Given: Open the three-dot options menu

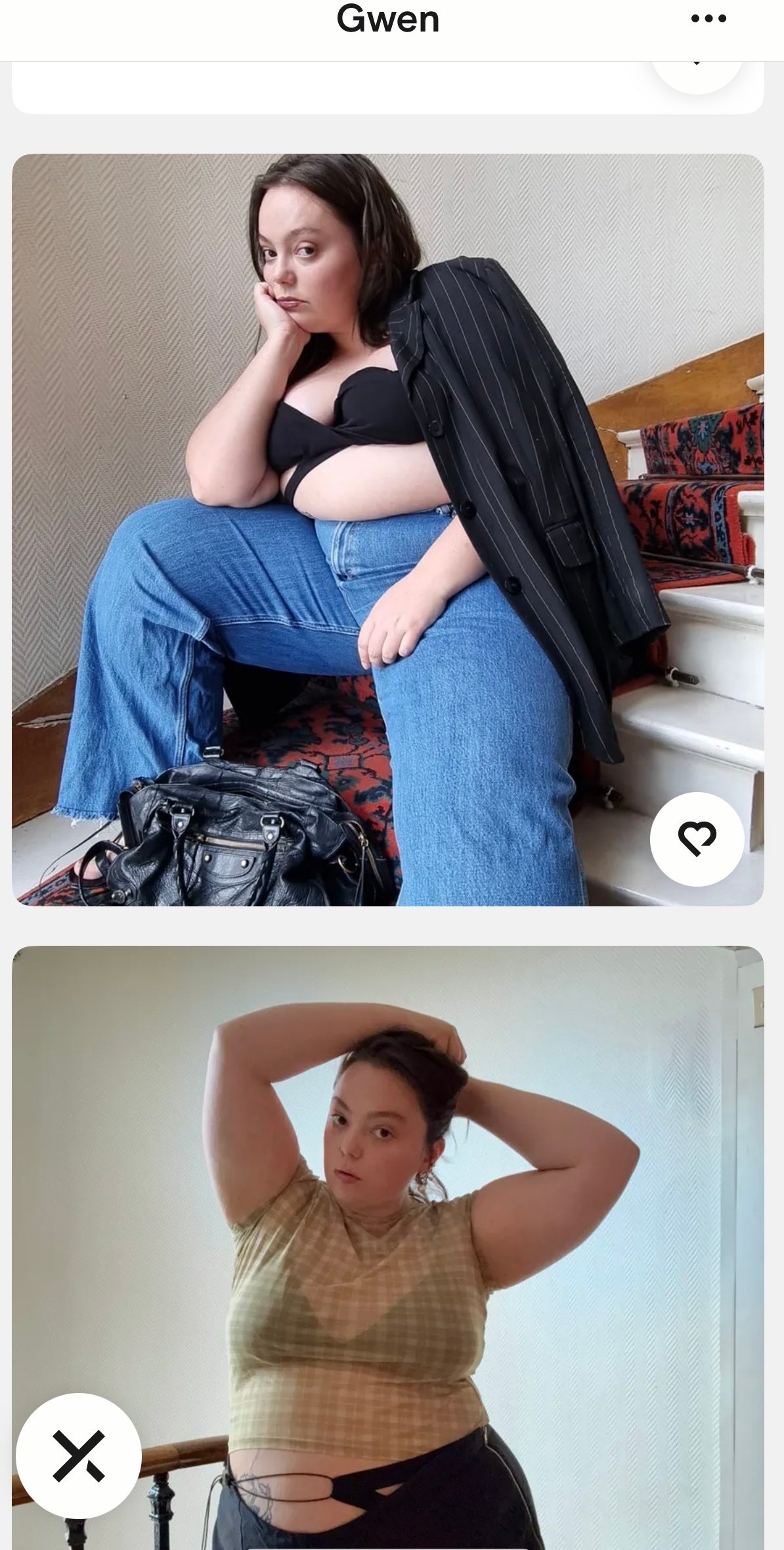Looking at the screenshot, I should (708, 19).
